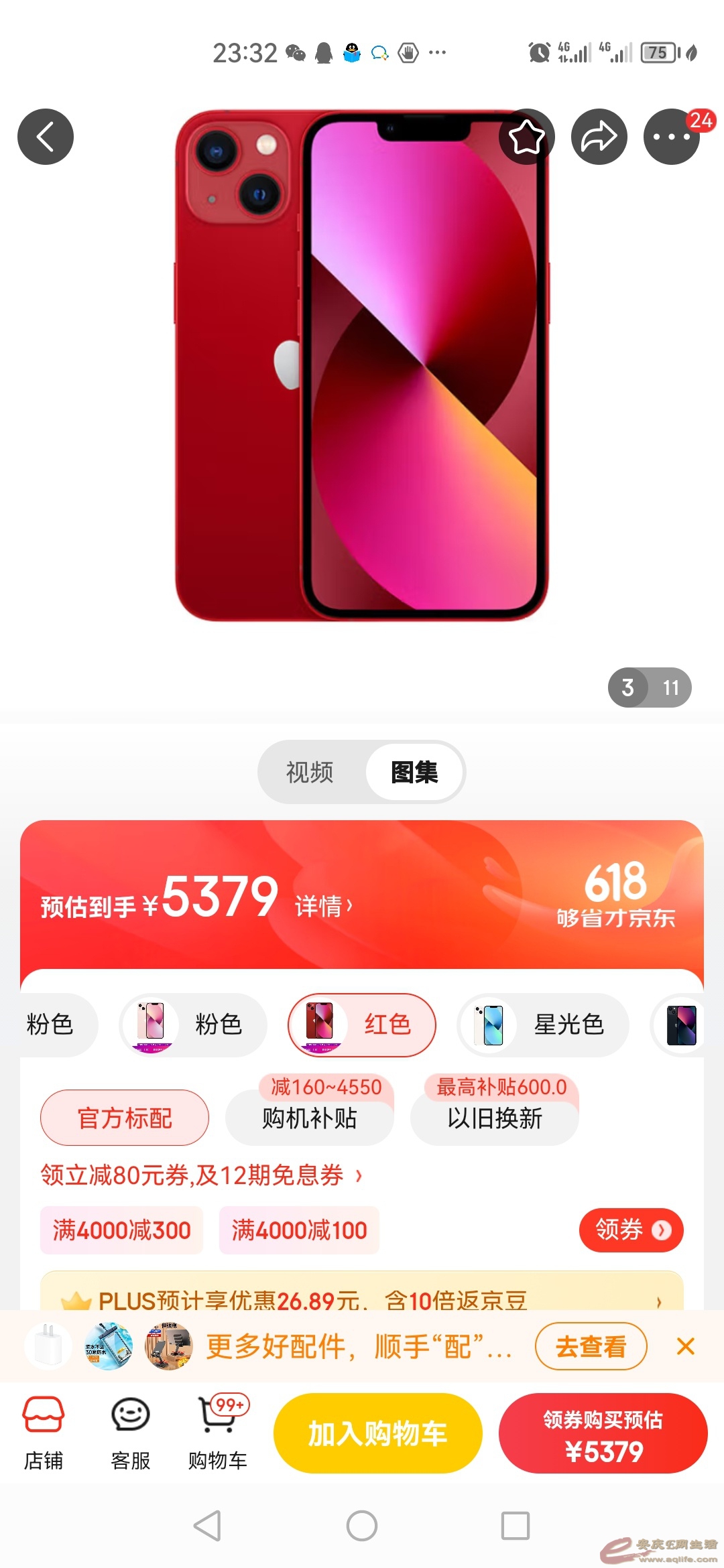This screenshot has width=724, height=1568.
Task: Select the 红色 color option
Action: tap(362, 1025)
